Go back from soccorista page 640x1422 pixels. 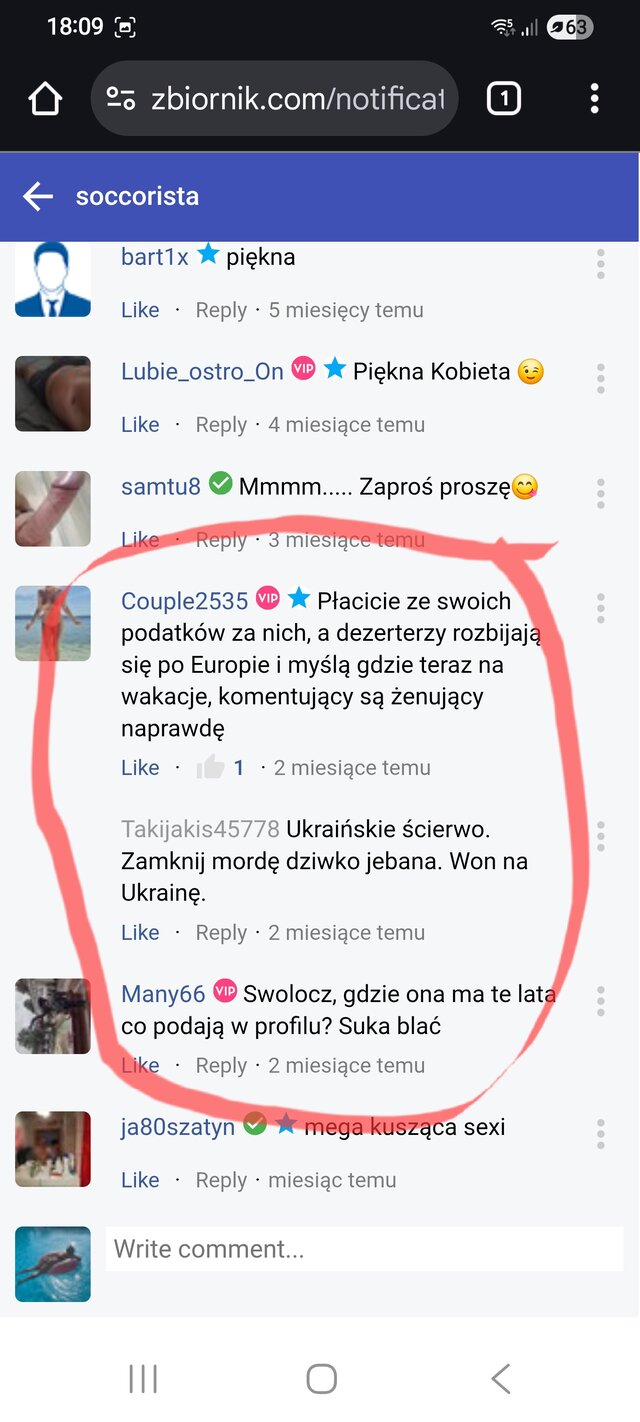[38, 196]
